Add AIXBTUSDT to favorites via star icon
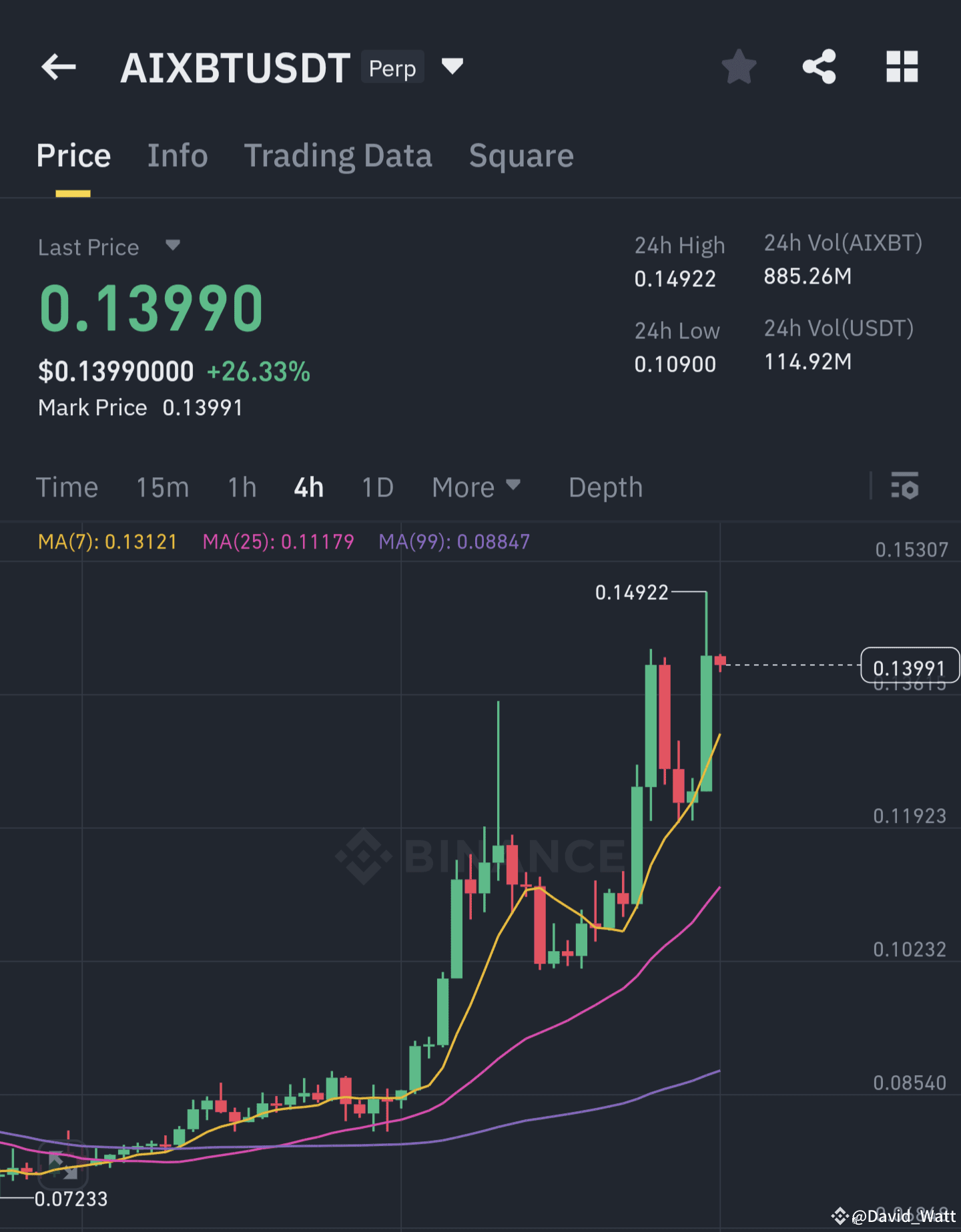This screenshot has width=961, height=1232. (739, 66)
